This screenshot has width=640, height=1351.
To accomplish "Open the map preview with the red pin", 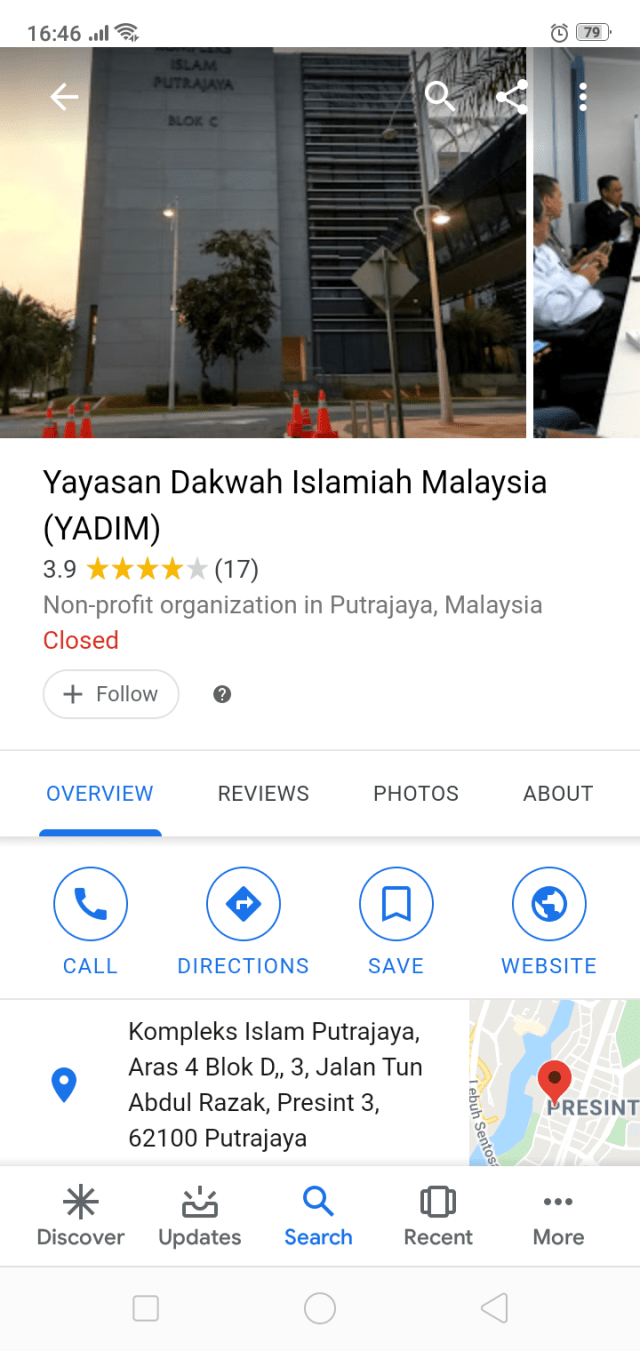I will tap(554, 1082).
